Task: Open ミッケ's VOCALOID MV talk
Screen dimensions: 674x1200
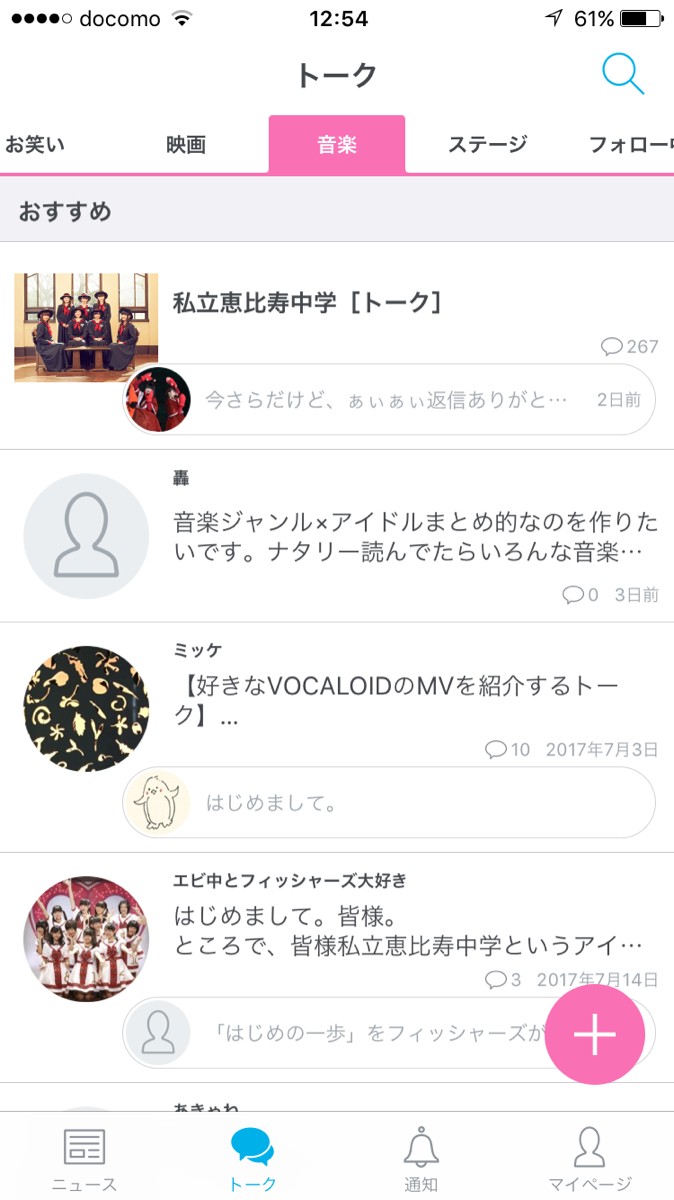Action: [400, 700]
